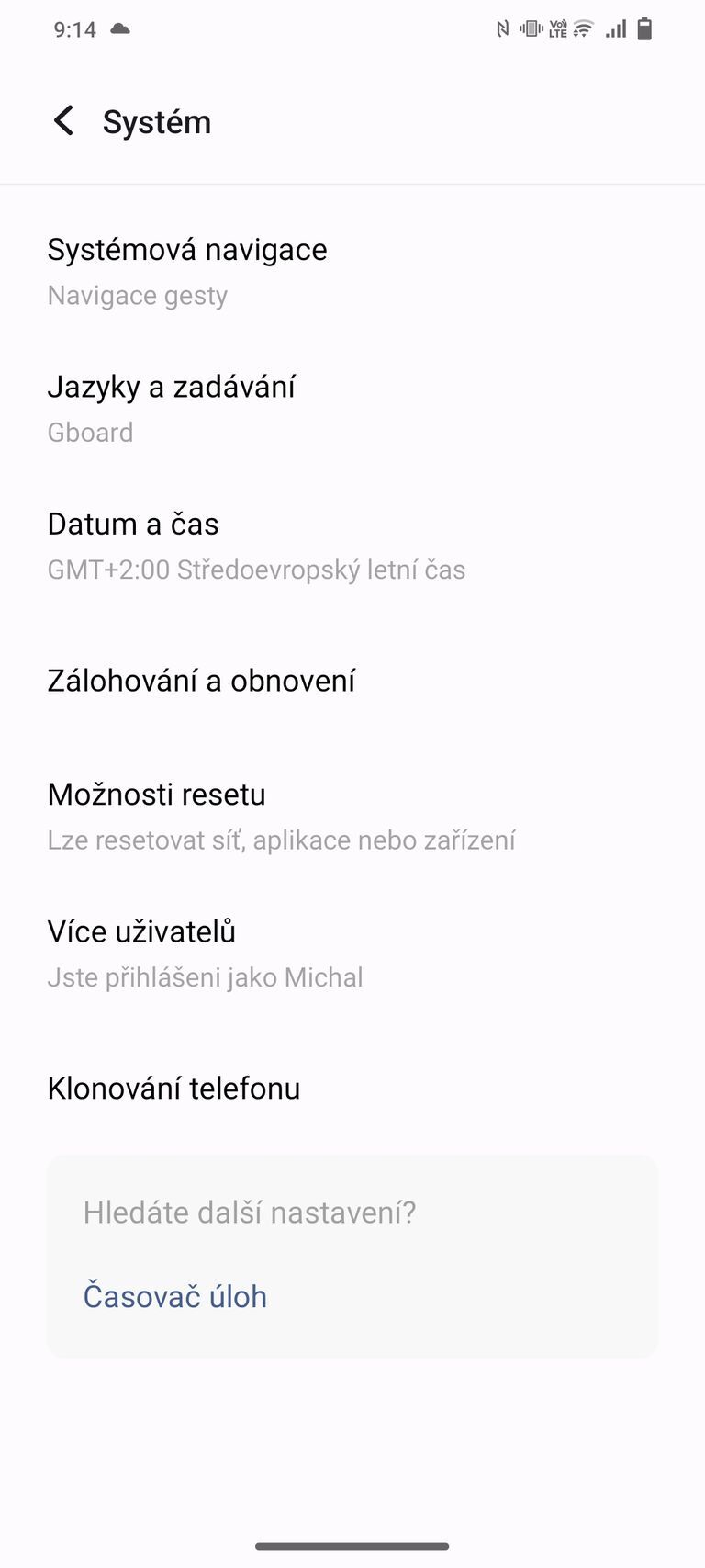
Task: Click the GMT+2:00 timezone subtitle text
Action: (256, 570)
